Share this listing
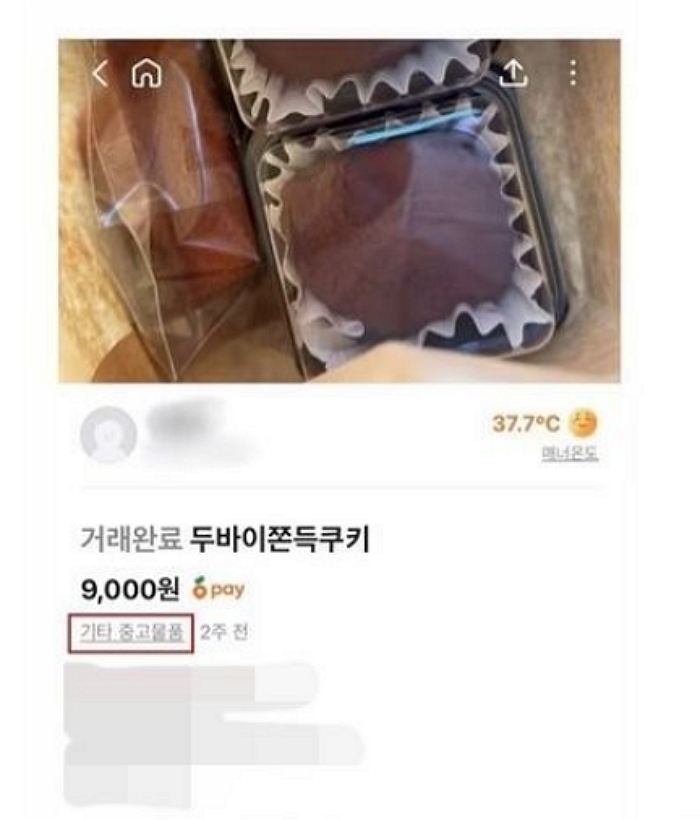Viewport: 700px width, 820px height. pyautogui.click(x=513, y=74)
